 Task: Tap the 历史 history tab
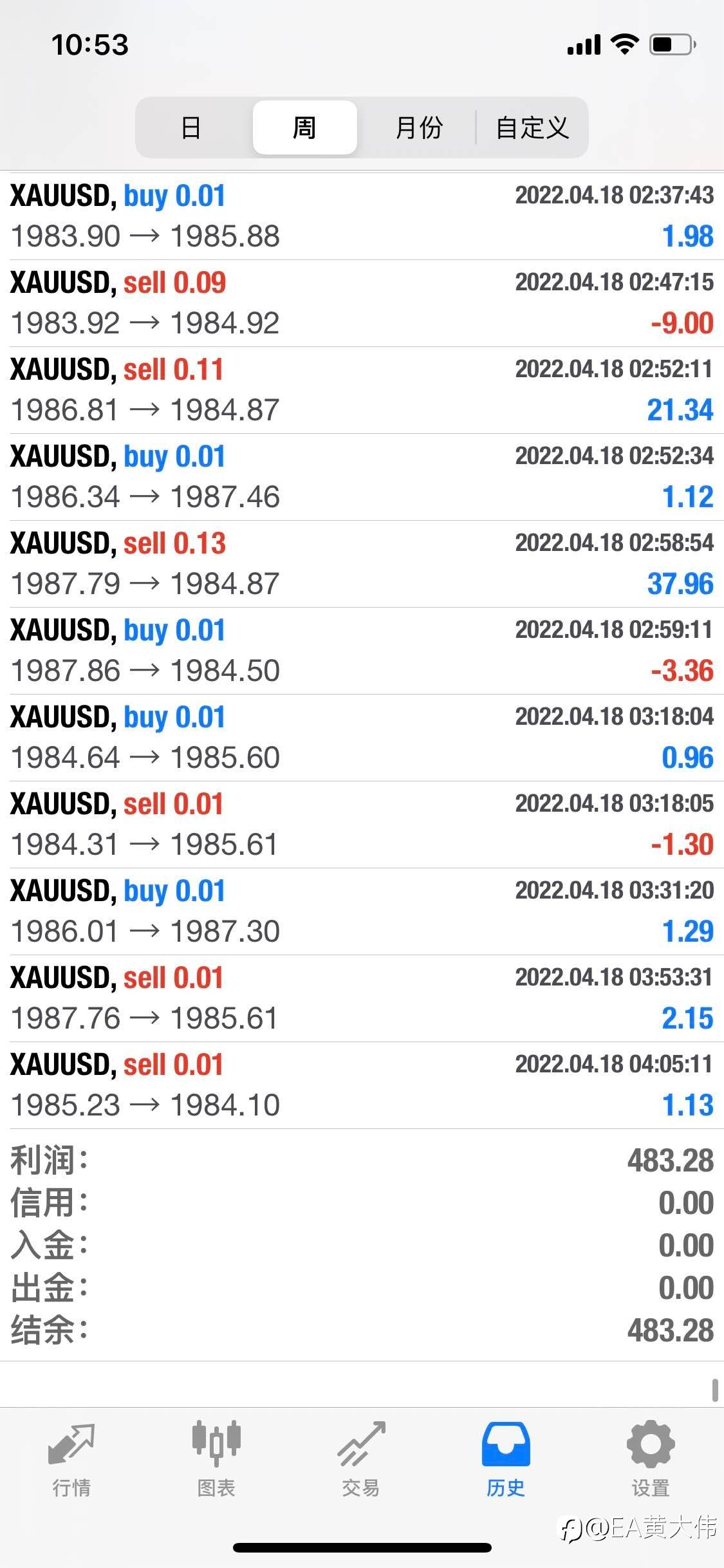pyautogui.click(x=506, y=1460)
